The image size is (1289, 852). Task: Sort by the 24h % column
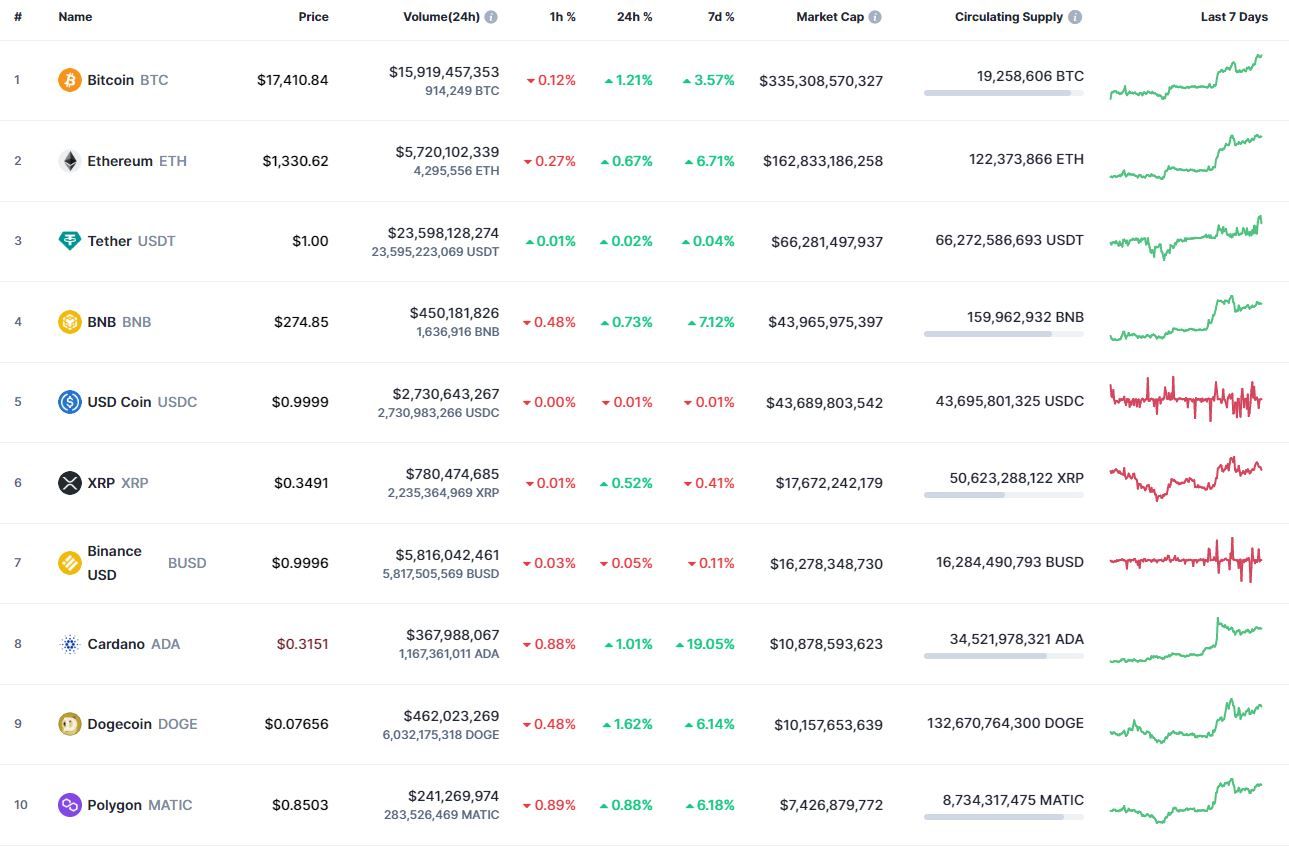click(x=634, y=17)
